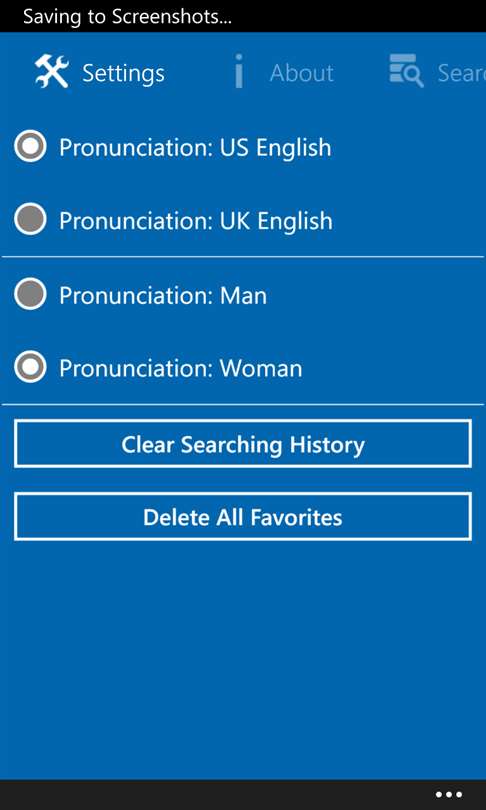Open the Search tab
Image resolution: width=486 pixels, height=810 pixels.
(x=437, y=72)
